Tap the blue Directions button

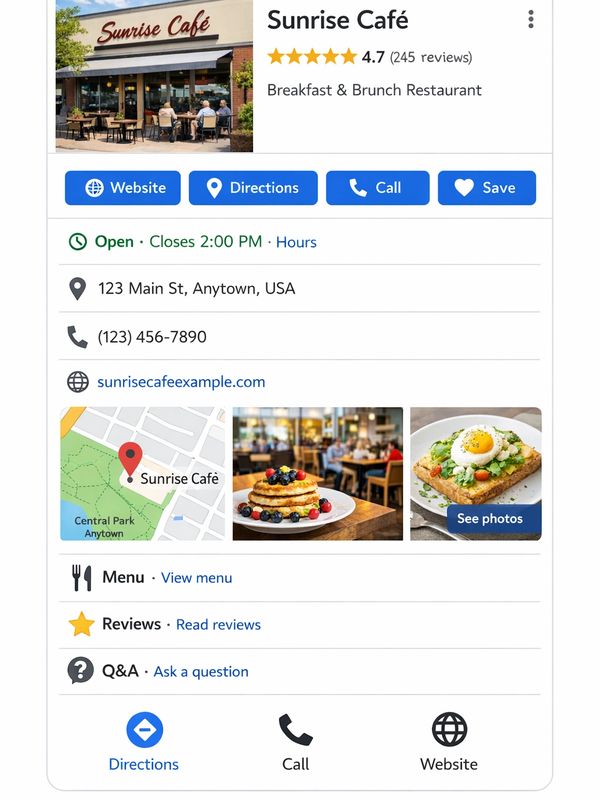[x=253, y=188]
